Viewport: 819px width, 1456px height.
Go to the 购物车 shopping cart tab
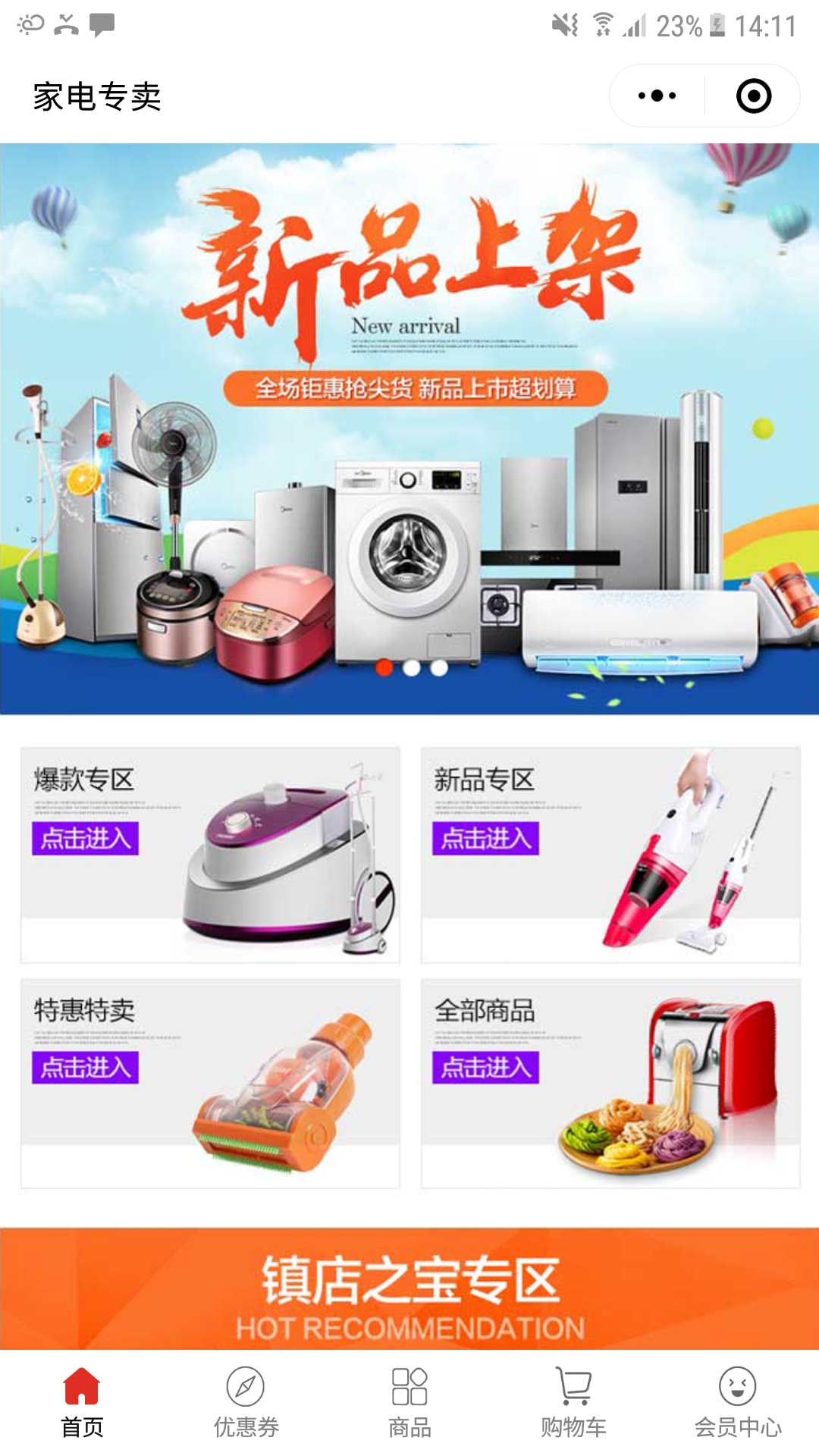point(573,1403)
